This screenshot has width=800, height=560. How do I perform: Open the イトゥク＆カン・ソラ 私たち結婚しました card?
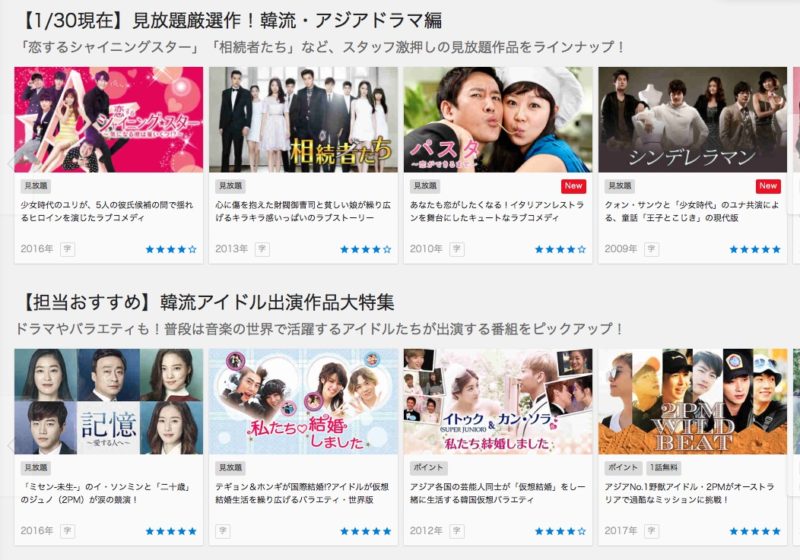pyautogui.click(x=497, y=401)
